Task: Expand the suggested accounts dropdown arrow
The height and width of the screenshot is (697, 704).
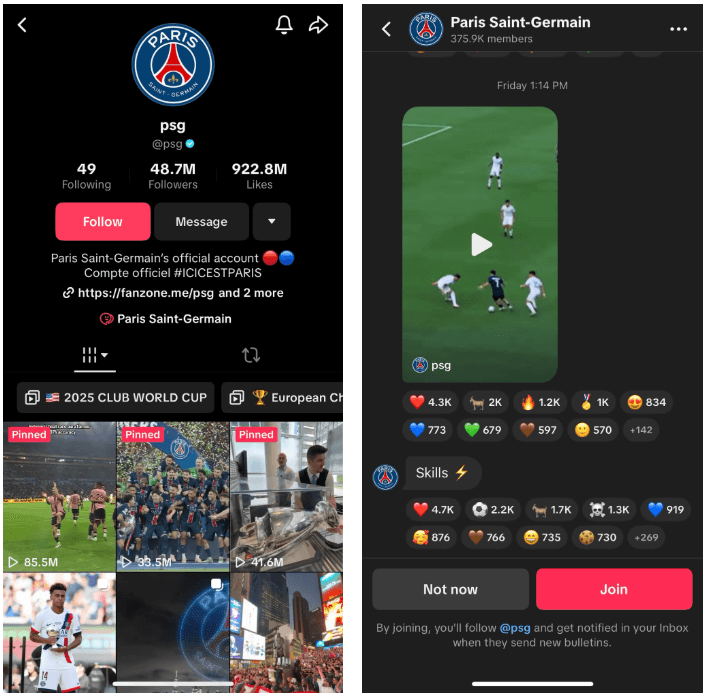Action: pyautogui.click(x=272, y=222)
